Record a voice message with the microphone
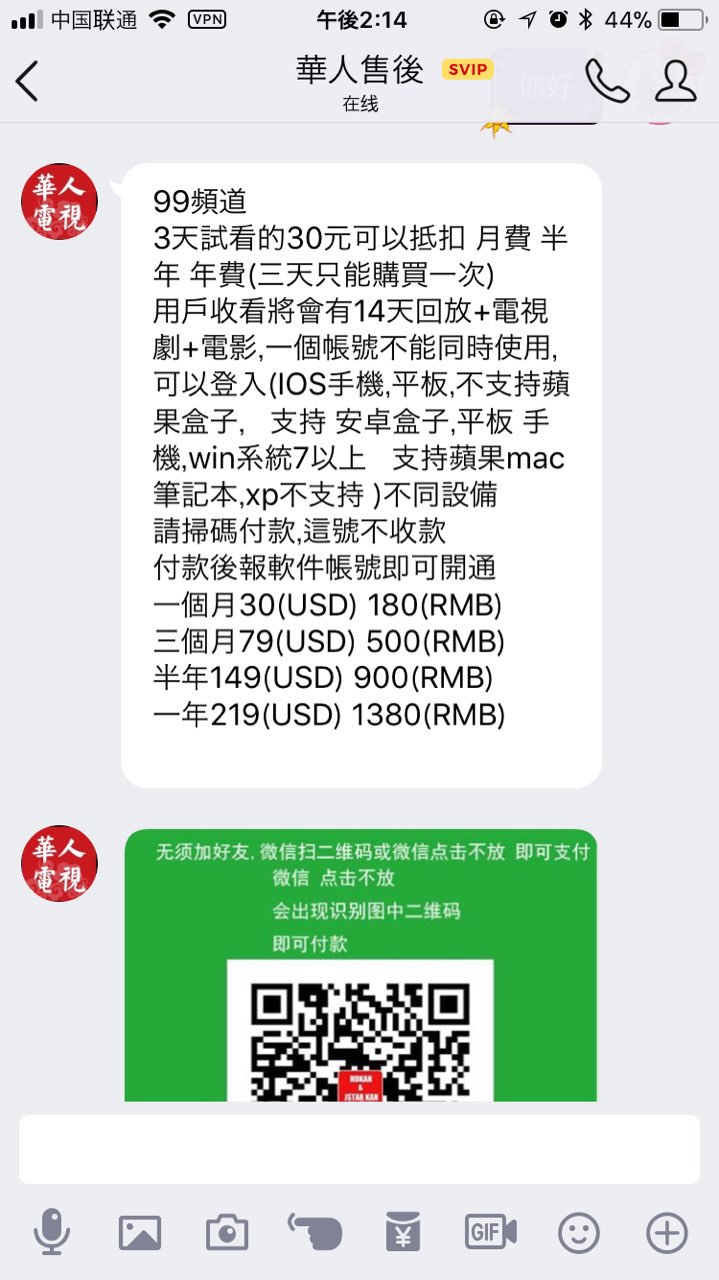Screen dimensions: 719x1280 pos(51,1232)
